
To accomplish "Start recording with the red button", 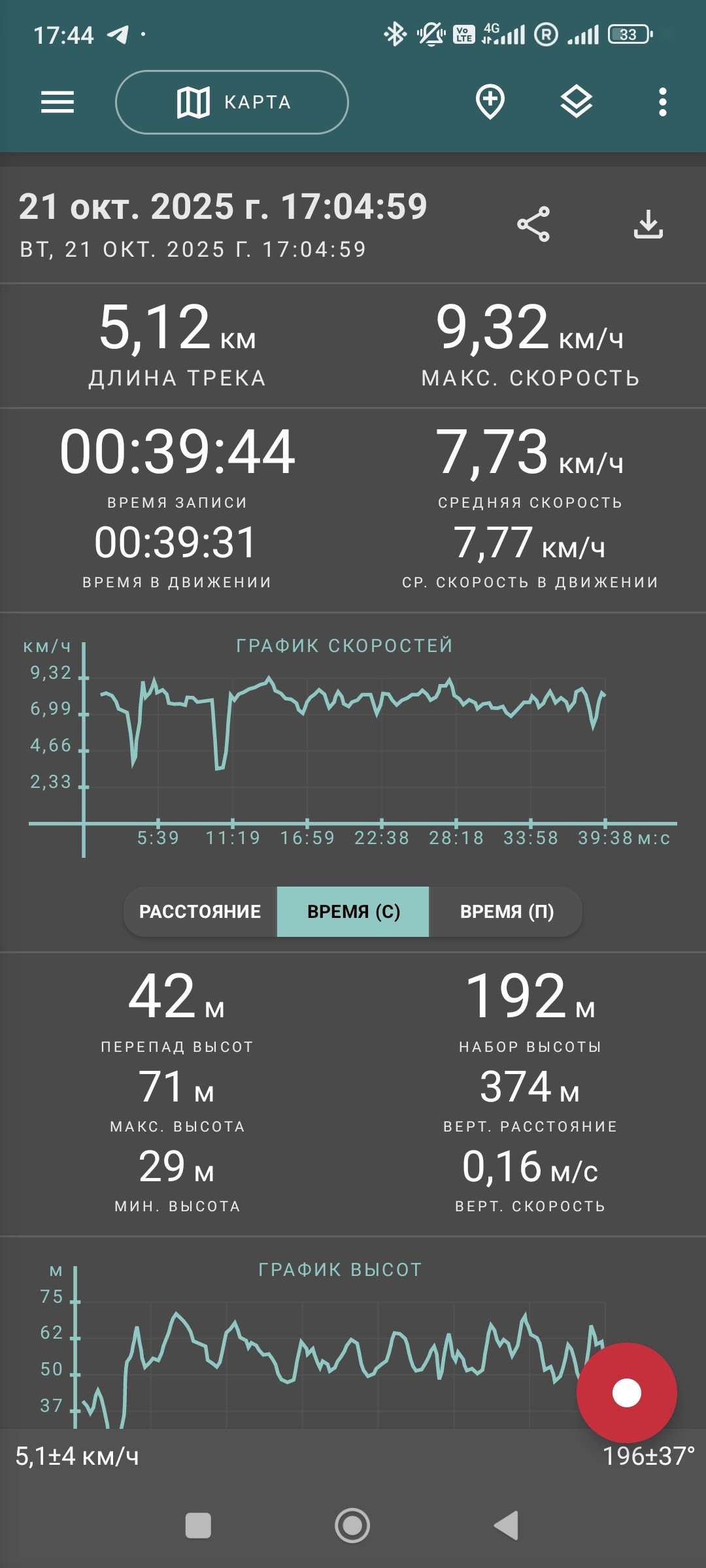I will tap(627, 1393).
